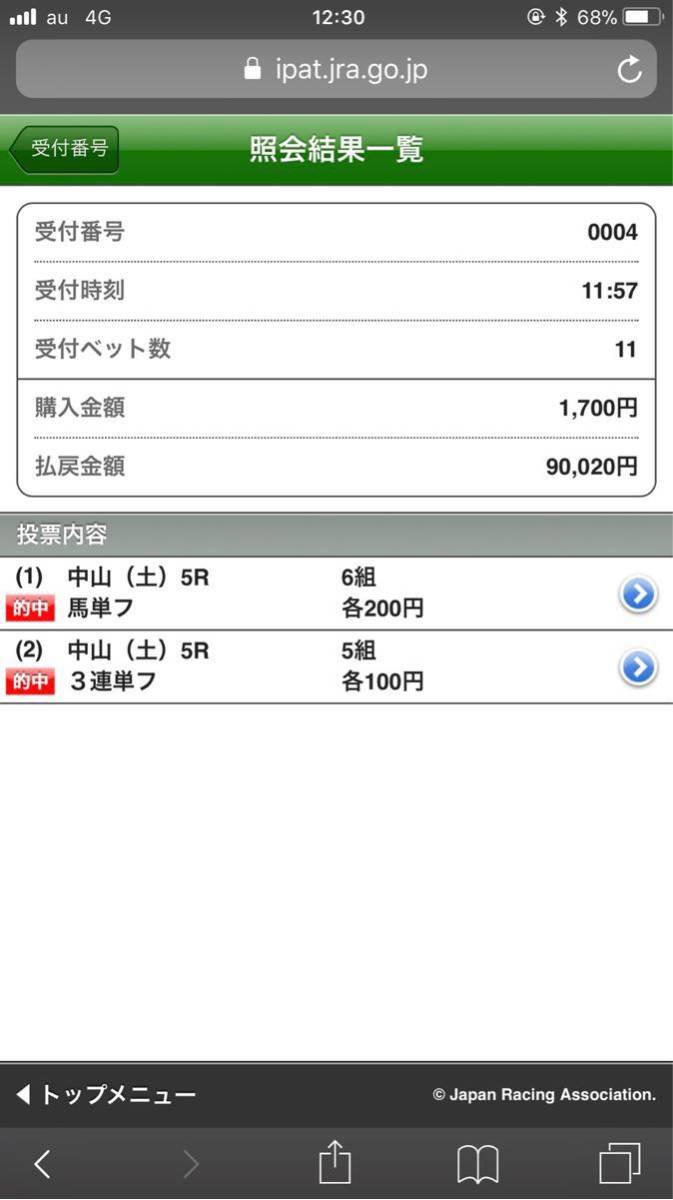Open the Safari share sheet
The image size is (673, 1200).
pos(335,1163)
